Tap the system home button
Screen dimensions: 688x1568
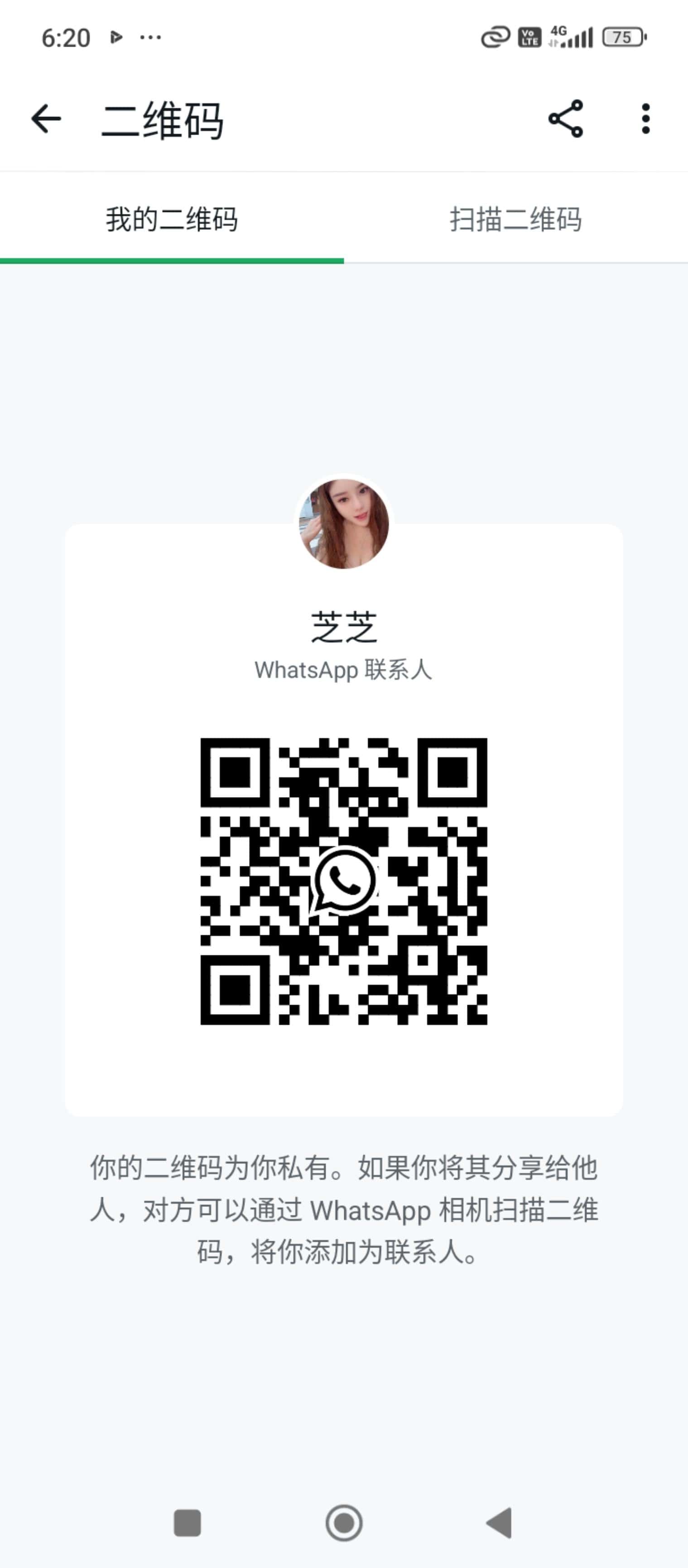point(344,1523)
